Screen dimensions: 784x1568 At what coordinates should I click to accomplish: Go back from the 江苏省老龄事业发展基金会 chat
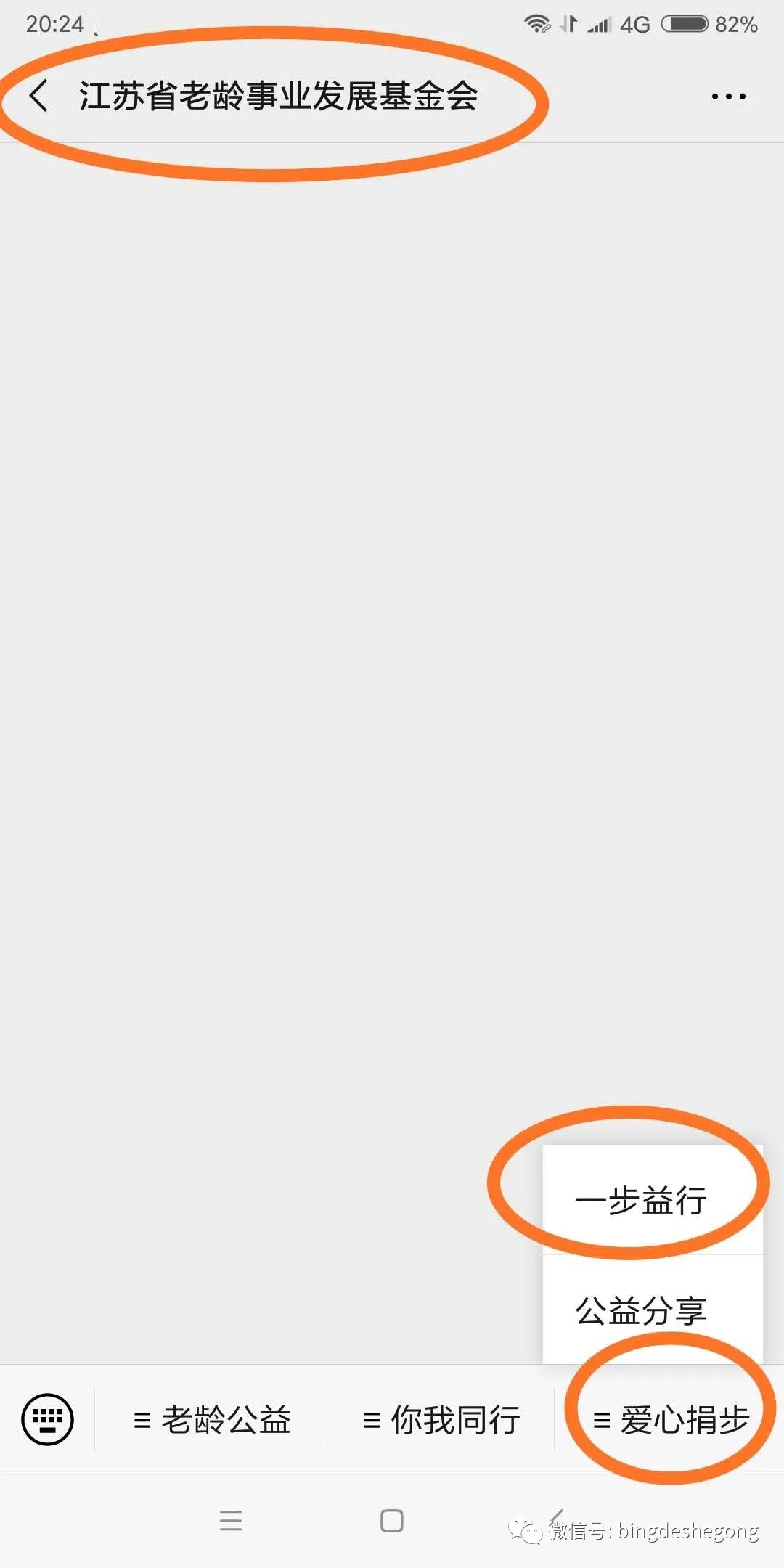(x=39, y=96)
